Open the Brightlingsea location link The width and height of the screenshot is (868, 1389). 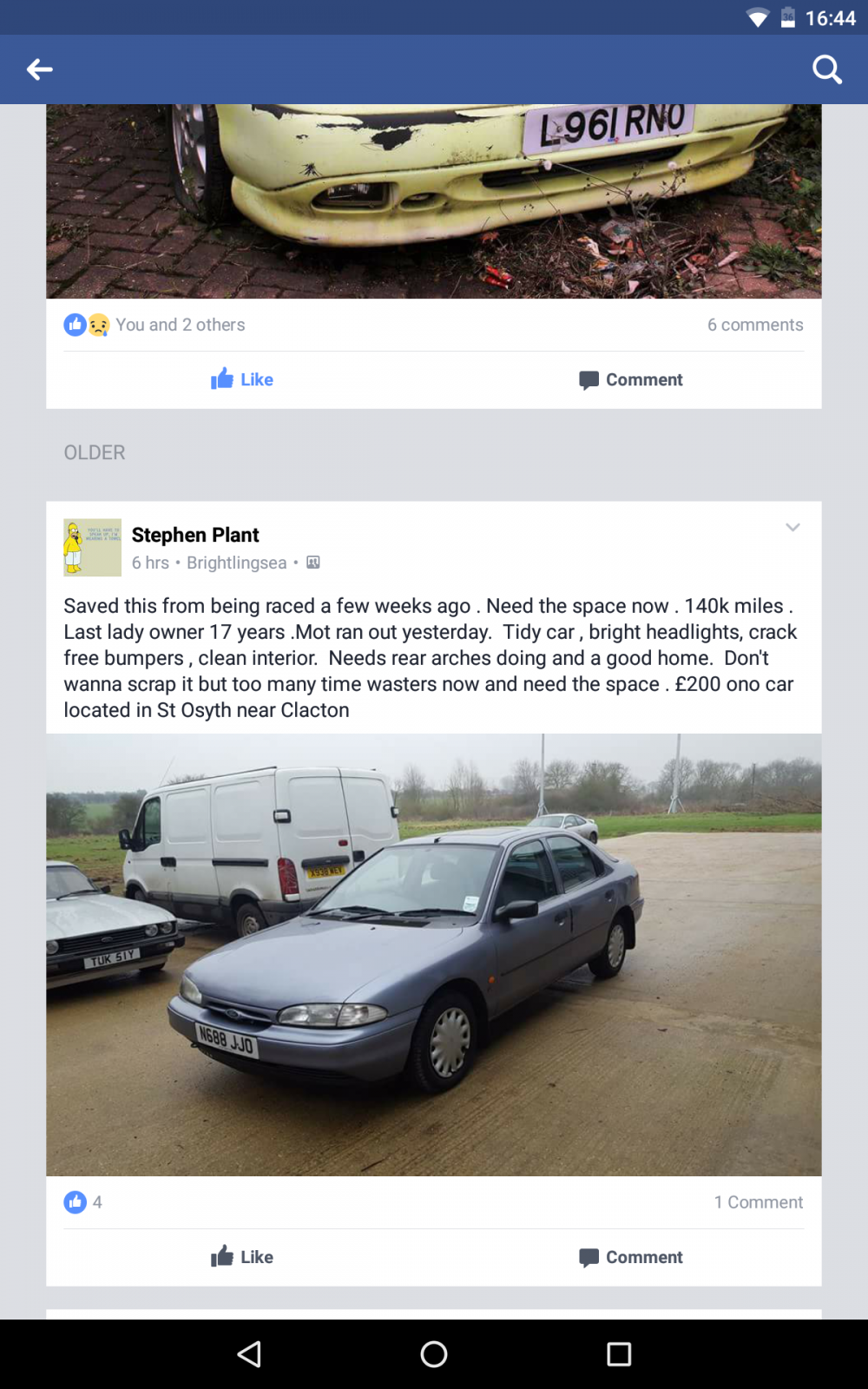236,563
